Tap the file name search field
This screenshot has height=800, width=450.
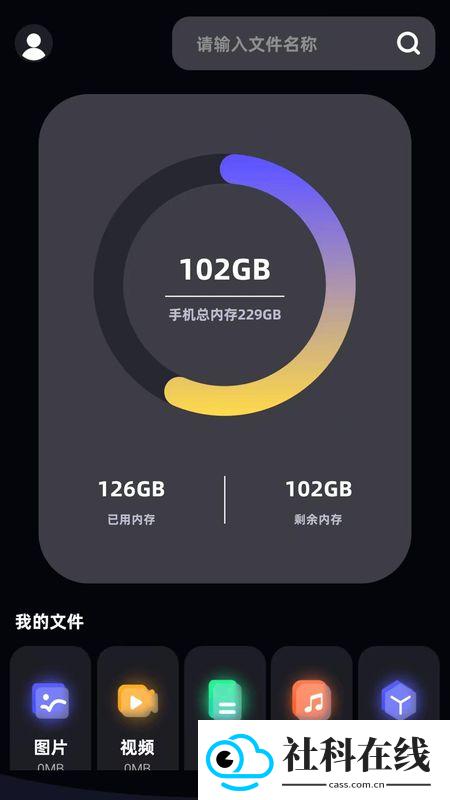[x=304, y=43]
